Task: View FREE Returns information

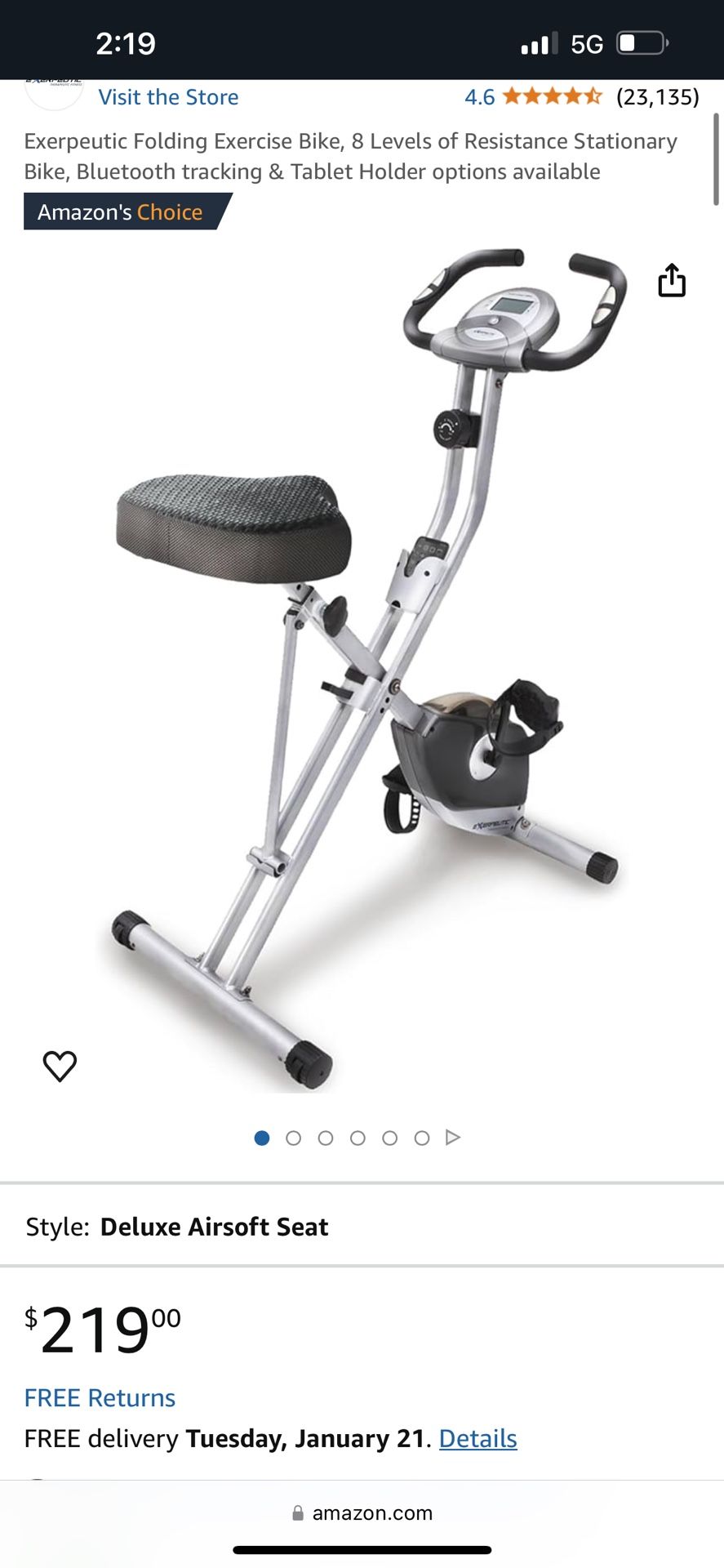Action: point(100,1397)
